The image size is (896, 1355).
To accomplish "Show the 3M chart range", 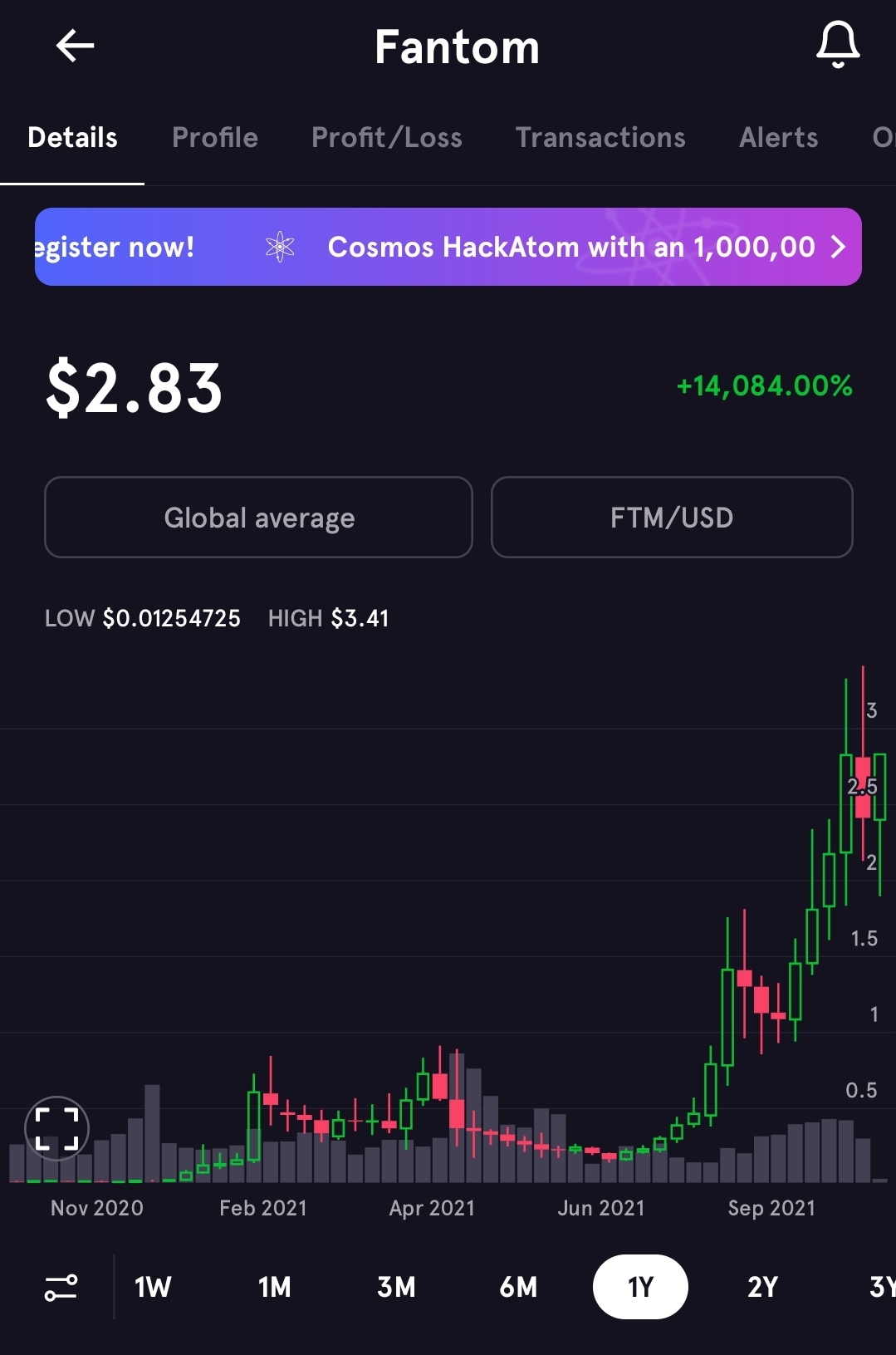I will click(x=396, y=1287).
